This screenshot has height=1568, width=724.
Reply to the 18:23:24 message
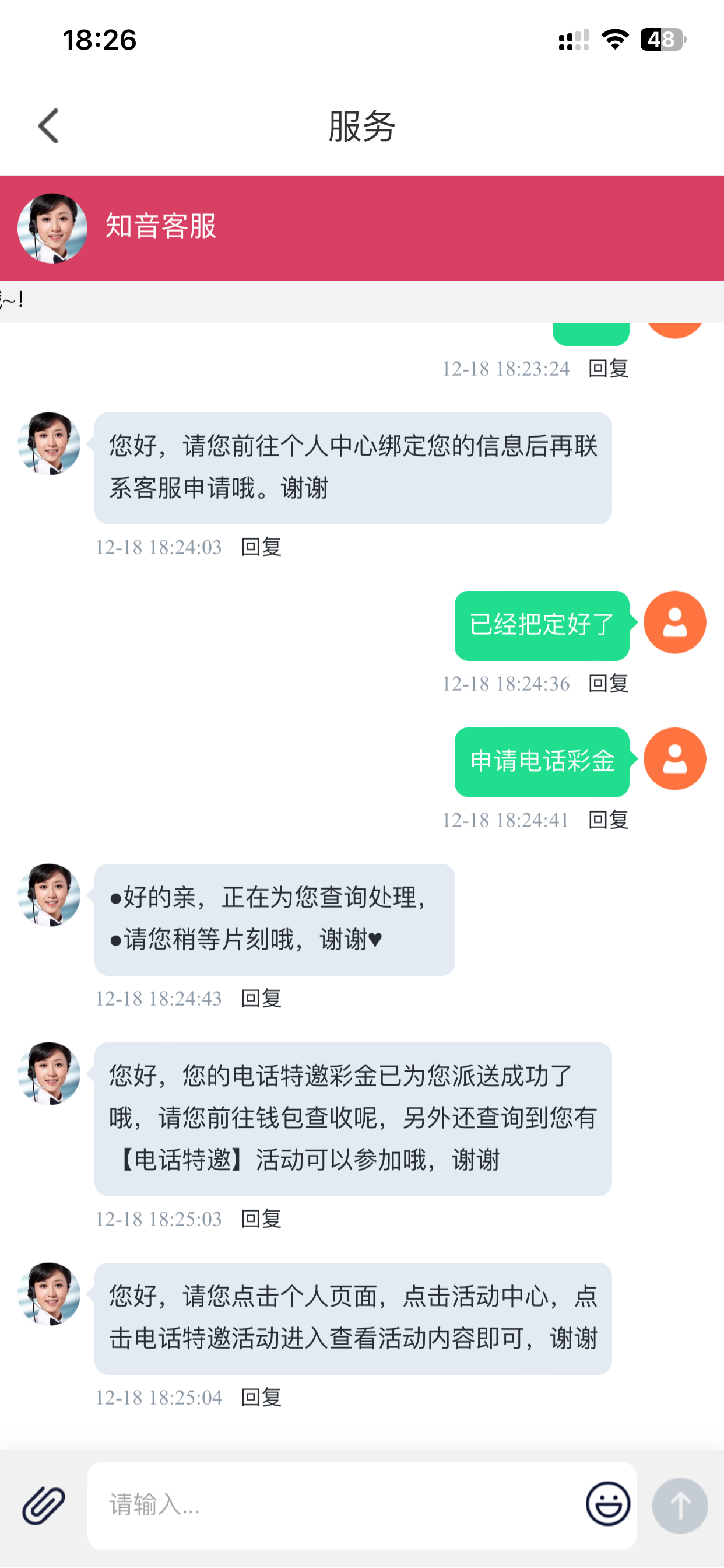point(608,368)
